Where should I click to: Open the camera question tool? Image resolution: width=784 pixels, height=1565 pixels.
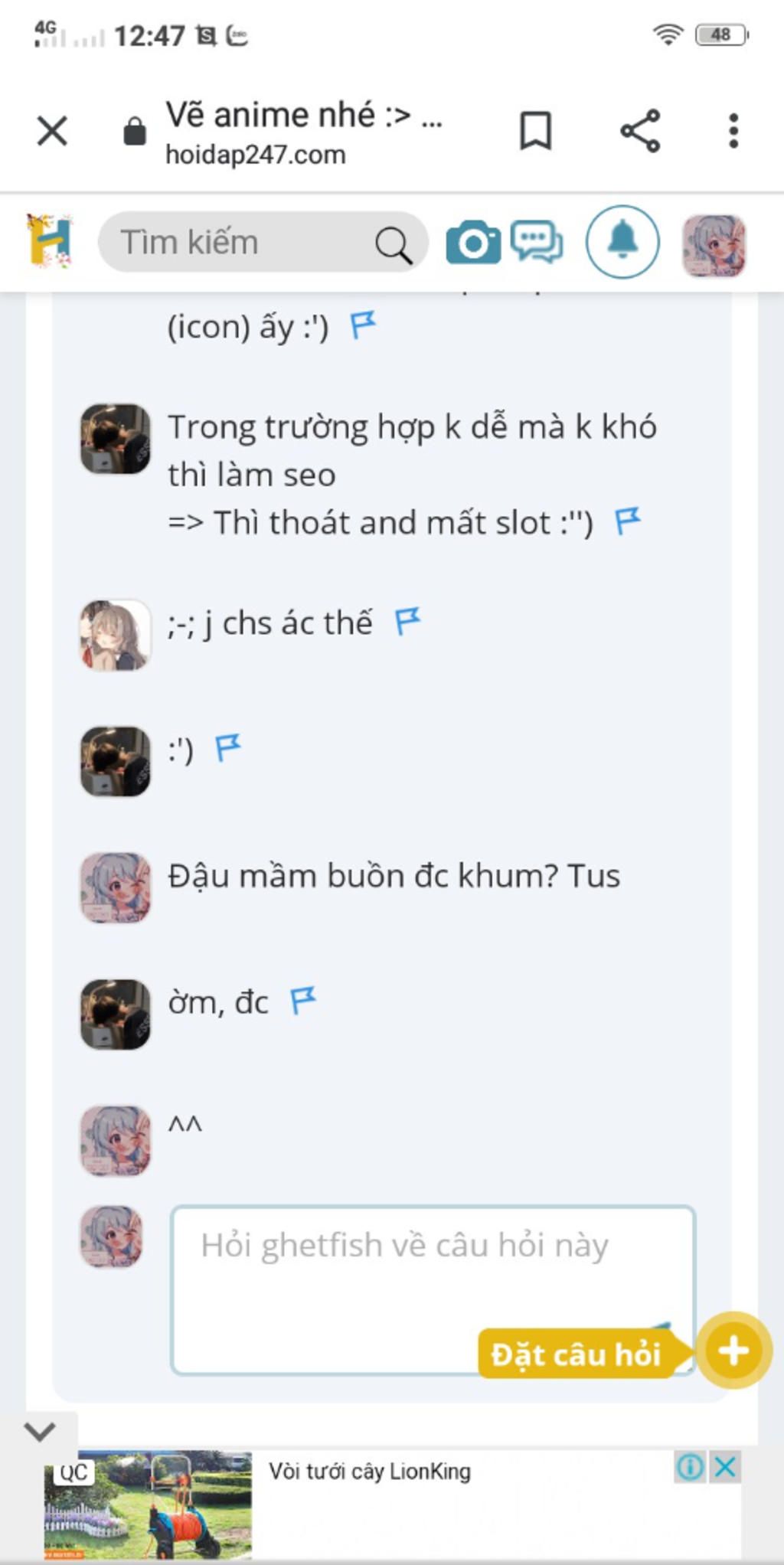coord(472,243)
